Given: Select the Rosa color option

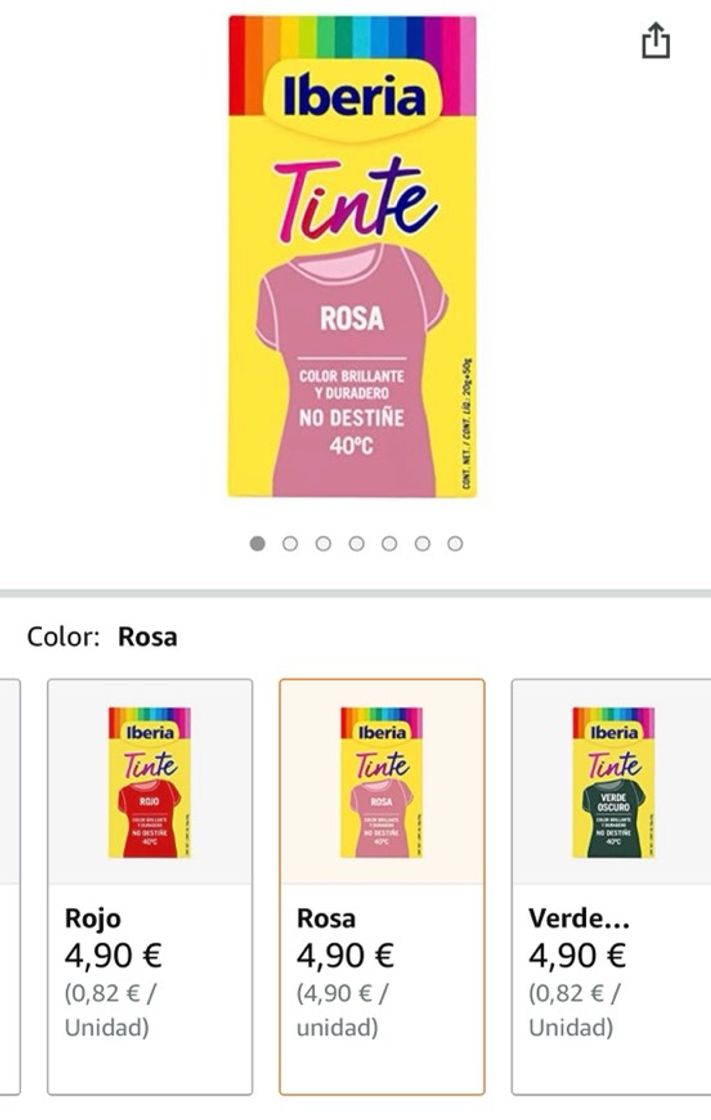Looking at the screenshot, I should click(x=382, y=886).
